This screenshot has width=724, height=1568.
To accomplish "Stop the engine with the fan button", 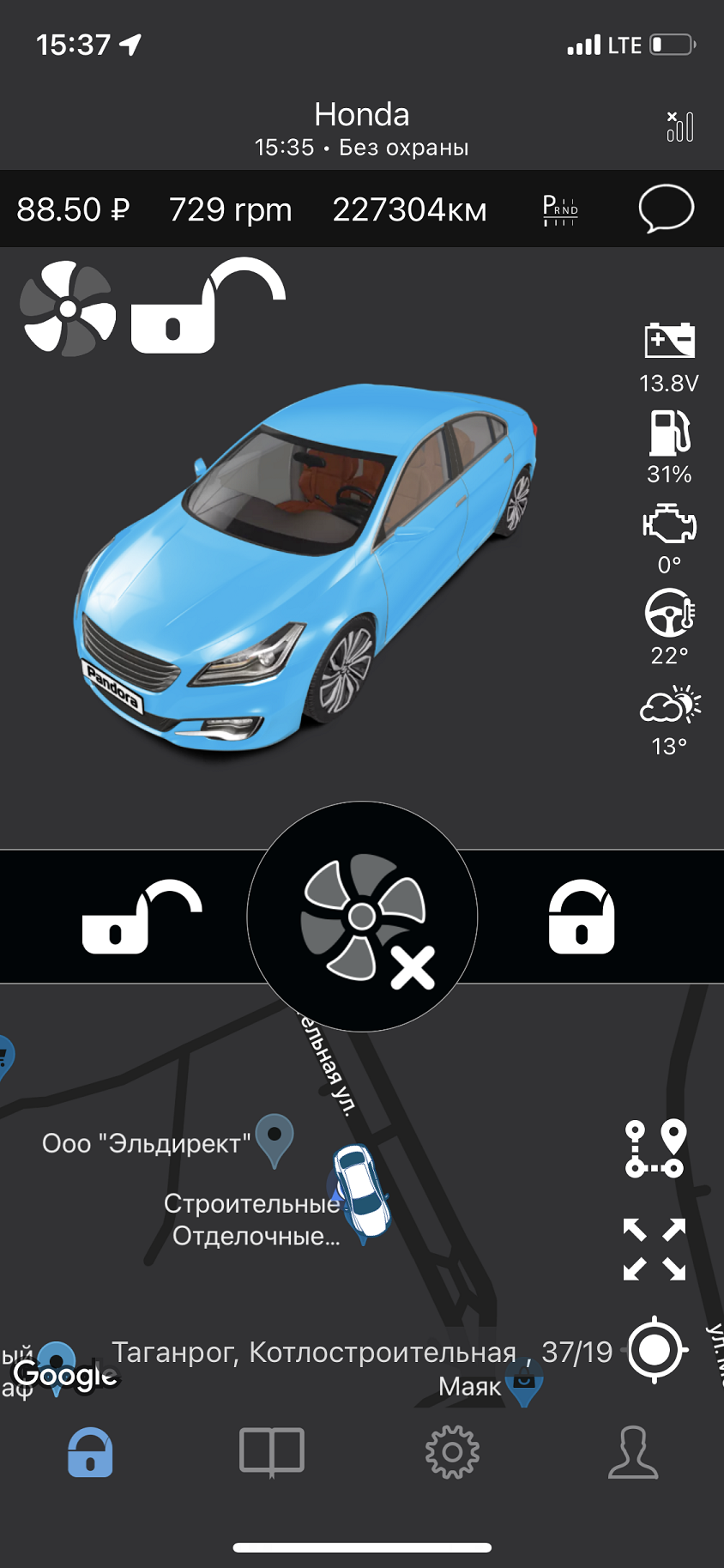I will coord(363,917).
